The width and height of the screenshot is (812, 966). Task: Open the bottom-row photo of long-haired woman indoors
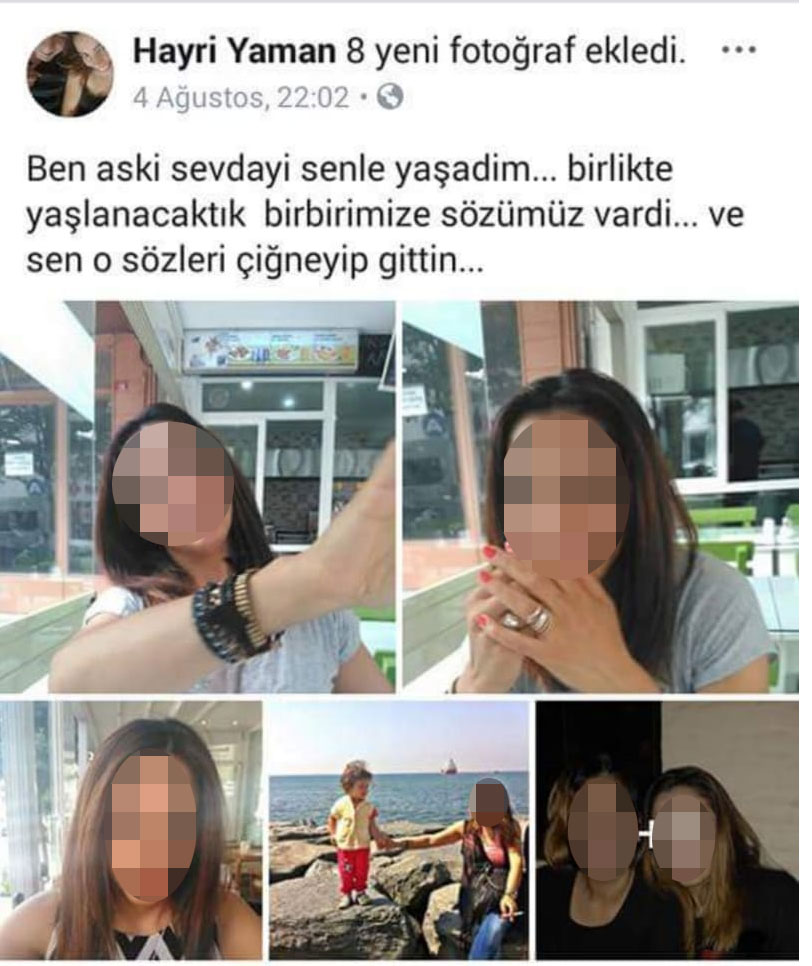click(x=134, y=829)
